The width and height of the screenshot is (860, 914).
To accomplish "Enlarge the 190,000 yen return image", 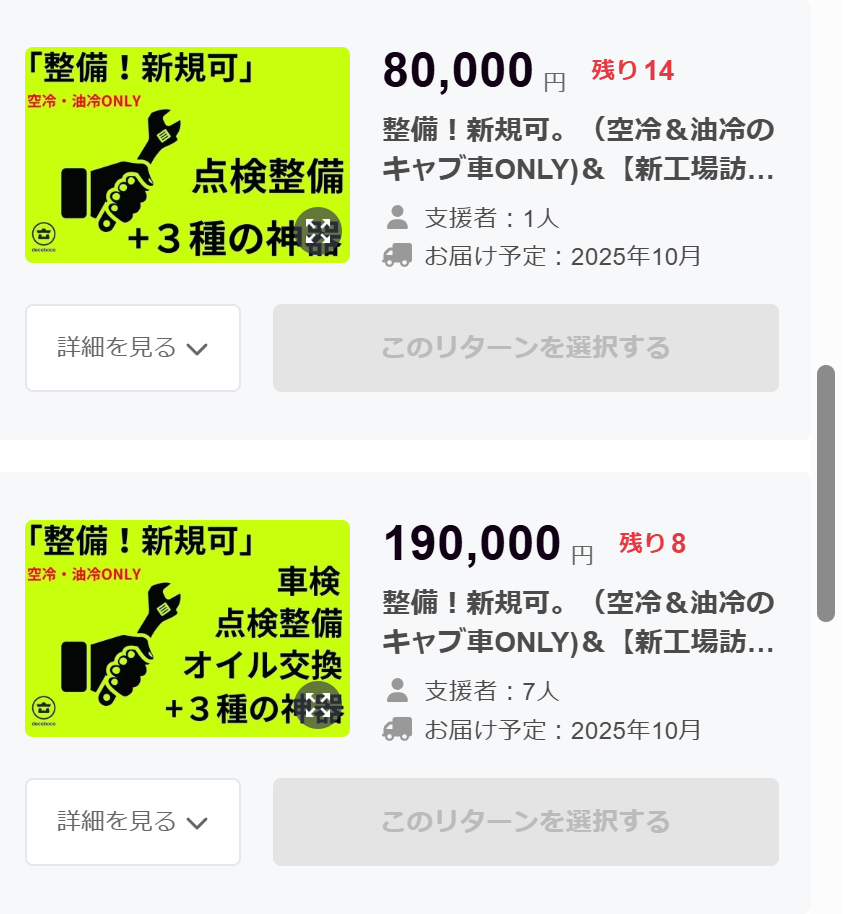I will (x=318, y=705).
